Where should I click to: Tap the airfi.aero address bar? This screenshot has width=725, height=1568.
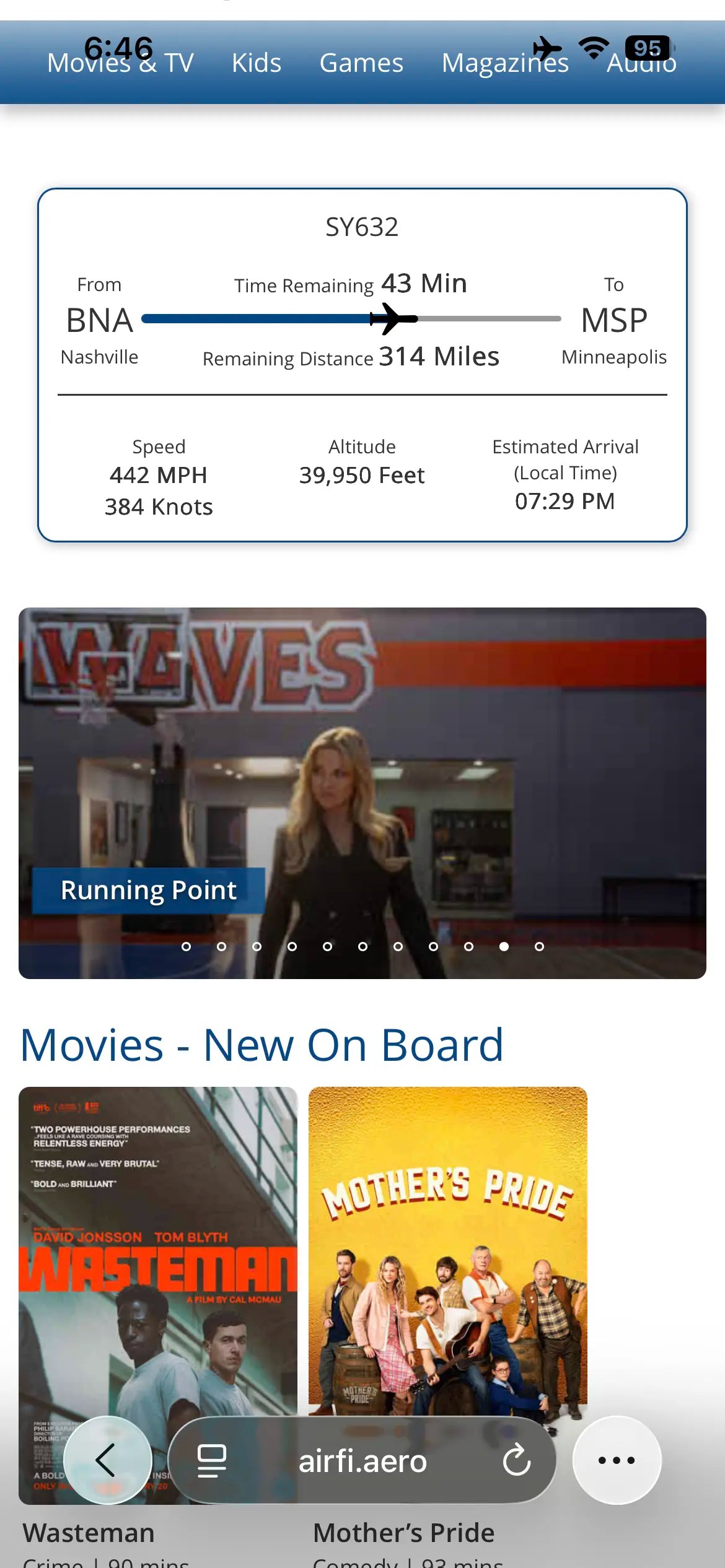[x=362, y=1461]
